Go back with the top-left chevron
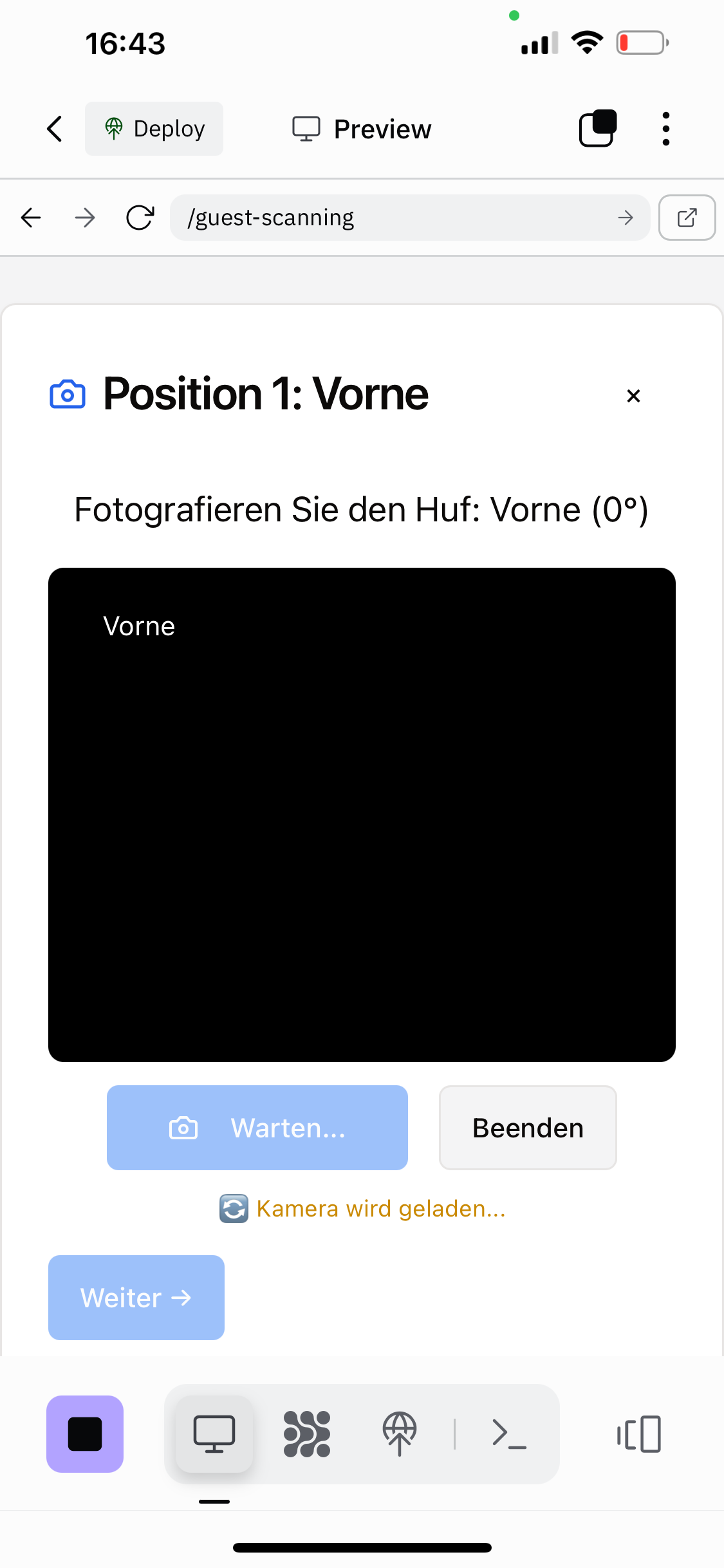 pyautogui.click(x=55, y=129)
